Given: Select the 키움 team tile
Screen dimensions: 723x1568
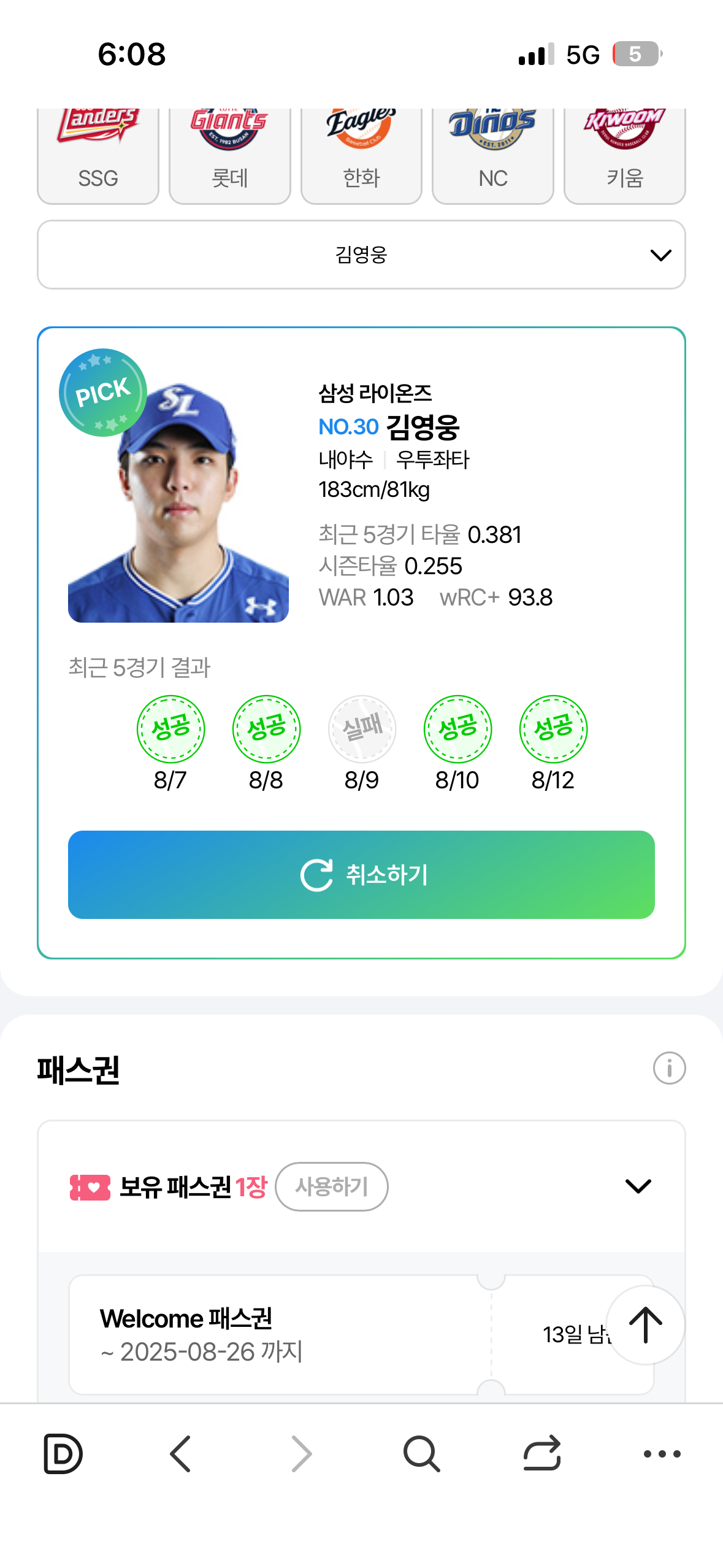Looking at the screenshot, I should point(624,156).
